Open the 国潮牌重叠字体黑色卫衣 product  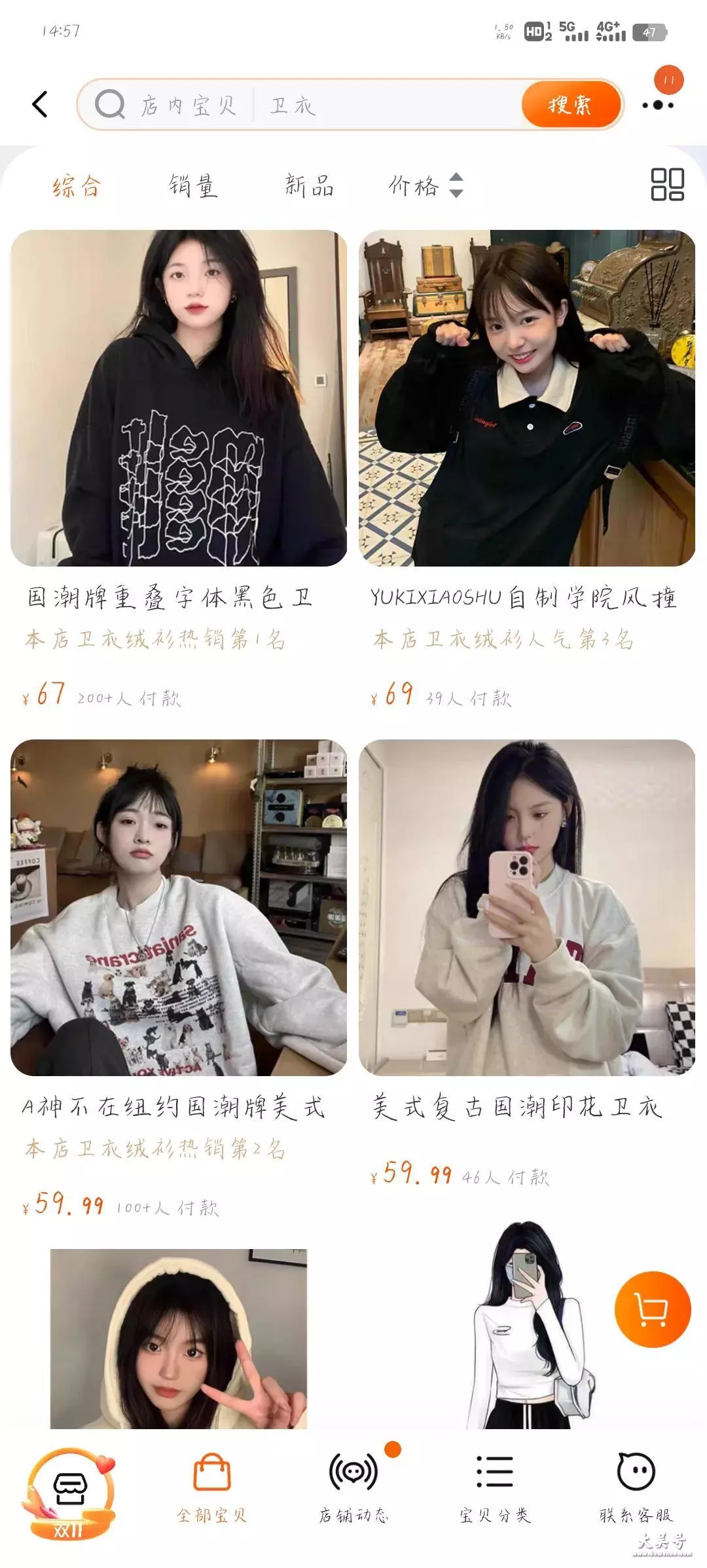pos(179,469)
